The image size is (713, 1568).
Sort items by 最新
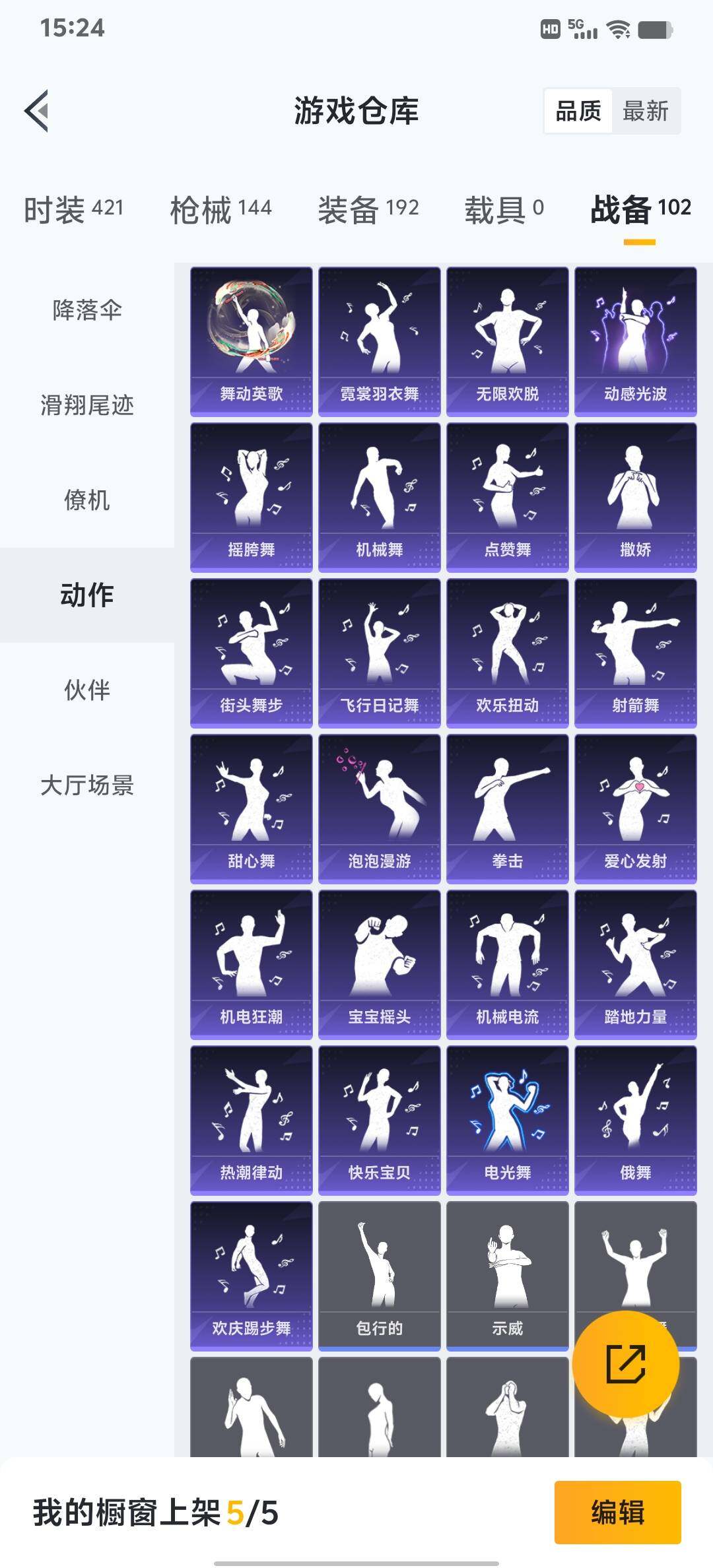pyautogui.click(x=645, y=111)
